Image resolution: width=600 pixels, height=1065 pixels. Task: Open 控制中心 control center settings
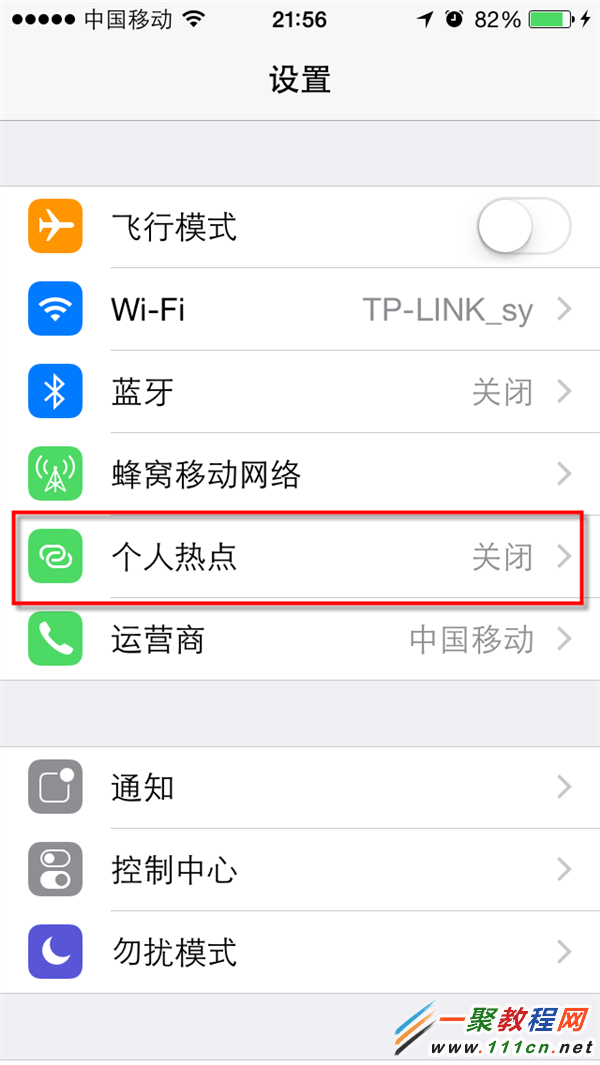tap(300, 869)
